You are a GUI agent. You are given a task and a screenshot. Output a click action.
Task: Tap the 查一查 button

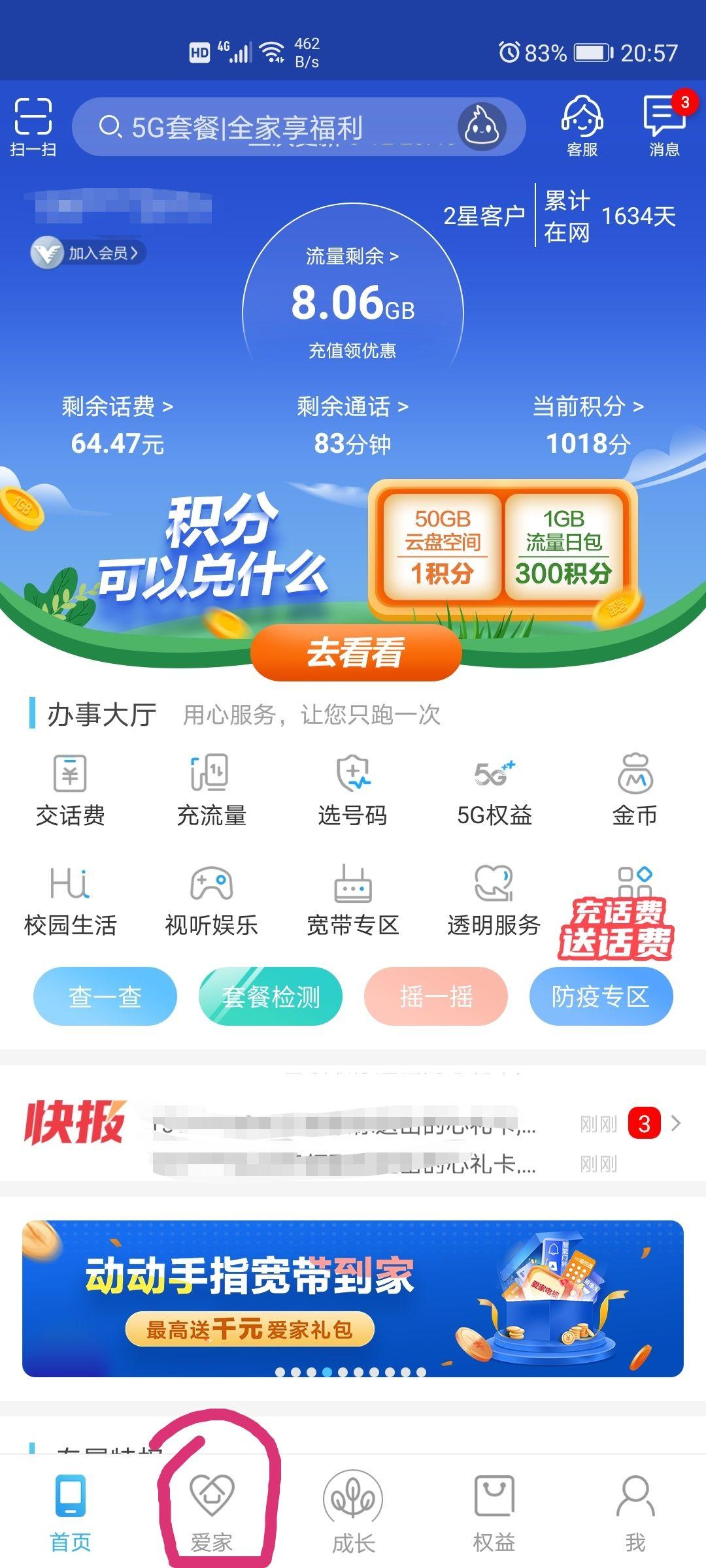click(x=105, y=996)
